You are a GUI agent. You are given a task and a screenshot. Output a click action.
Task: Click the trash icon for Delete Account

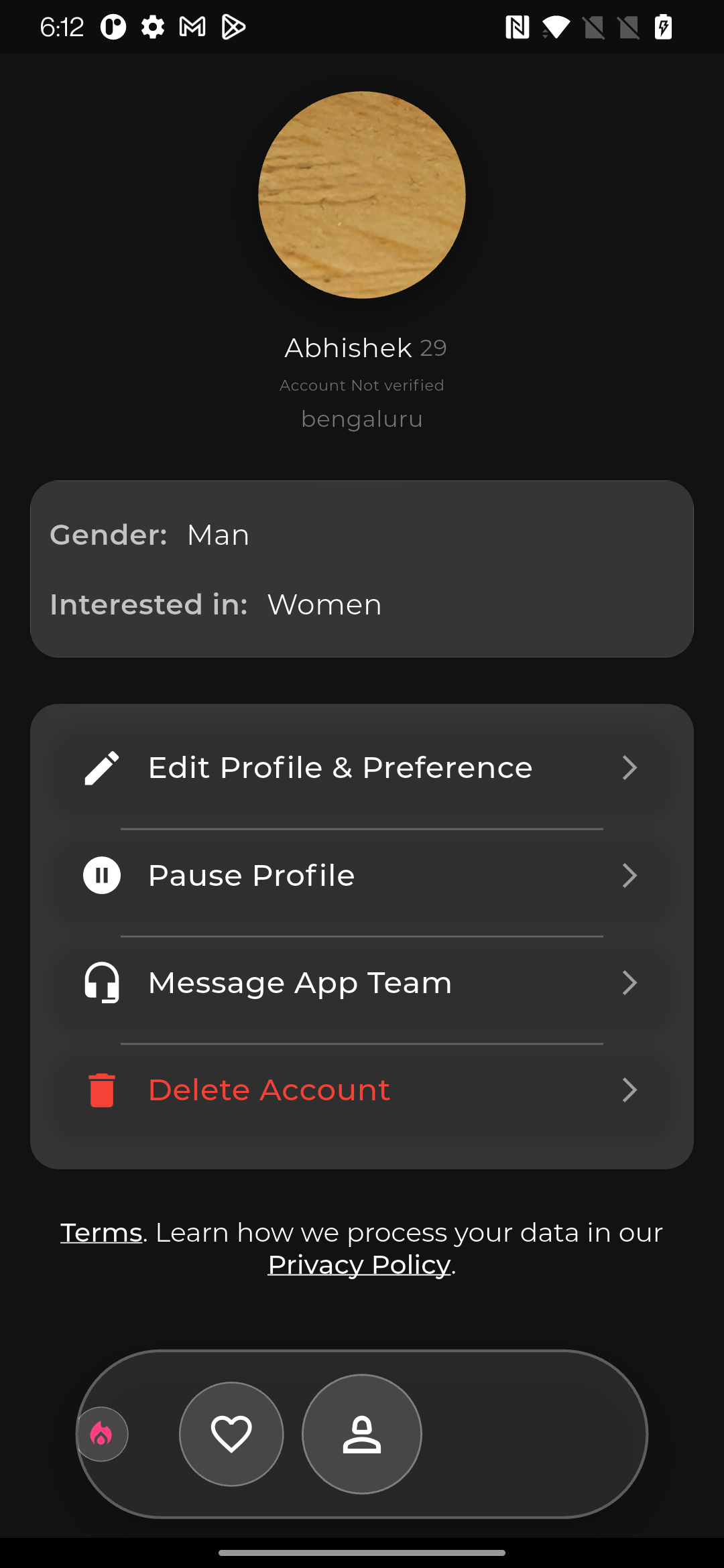click(x=101, y=1090)
